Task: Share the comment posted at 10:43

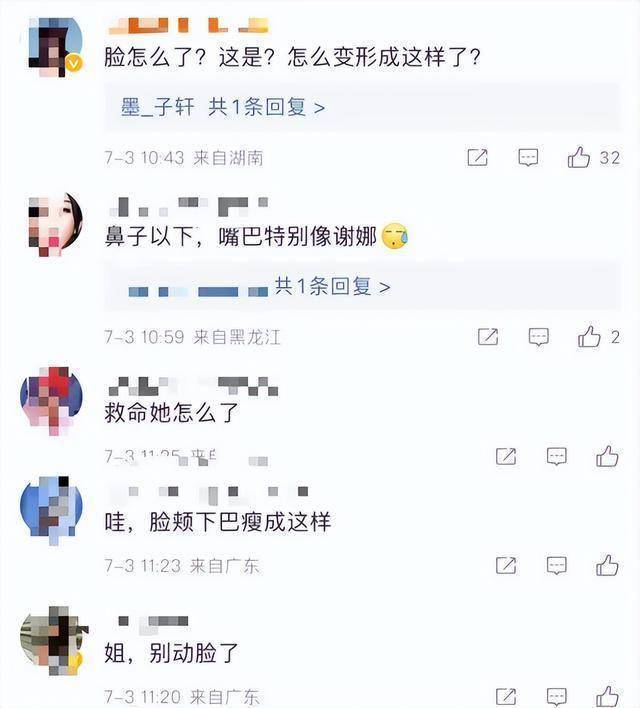Action: pyautogui.click(x=478, y=158)
